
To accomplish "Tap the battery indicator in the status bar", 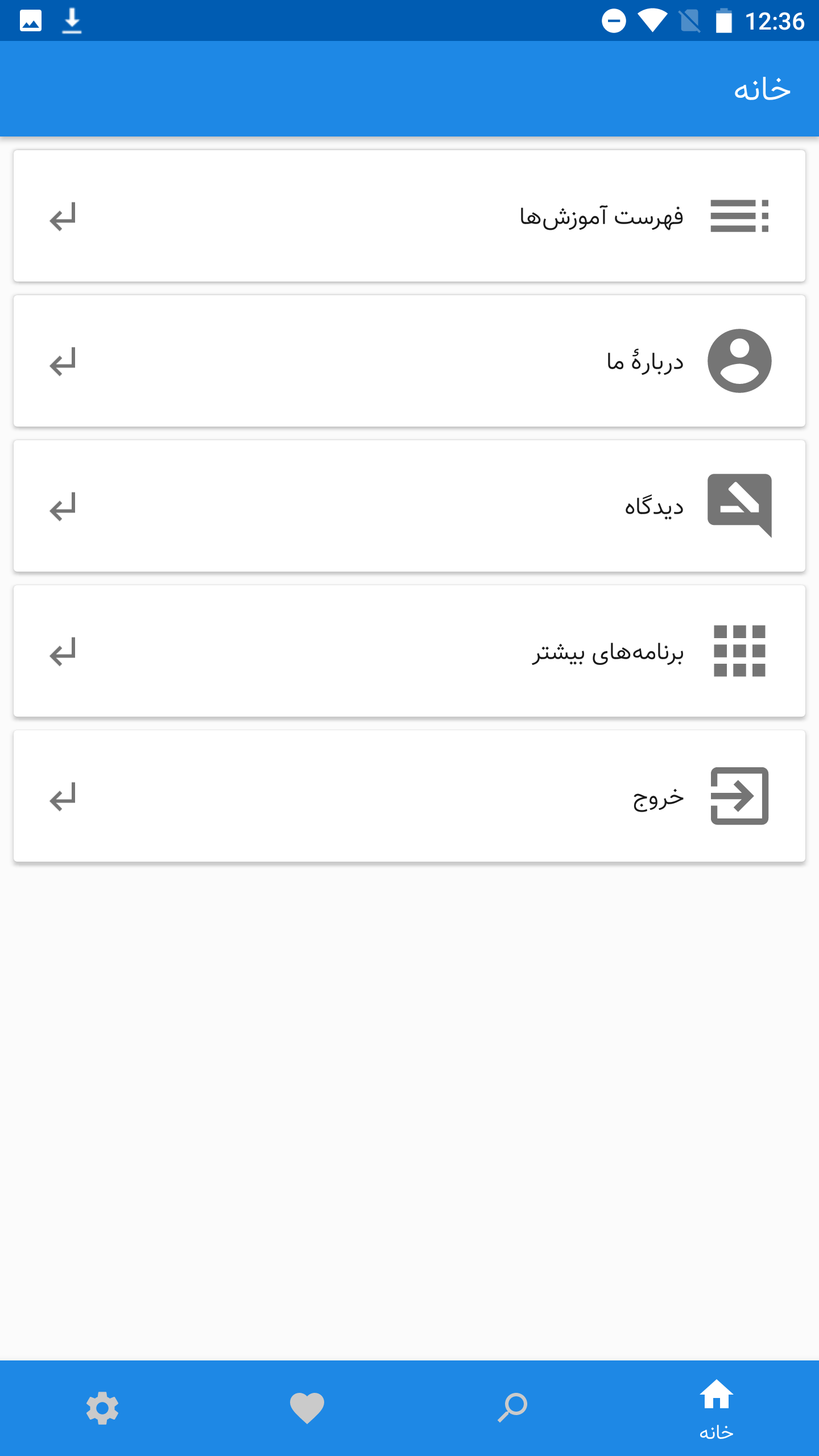I will [x=723, y=20].
